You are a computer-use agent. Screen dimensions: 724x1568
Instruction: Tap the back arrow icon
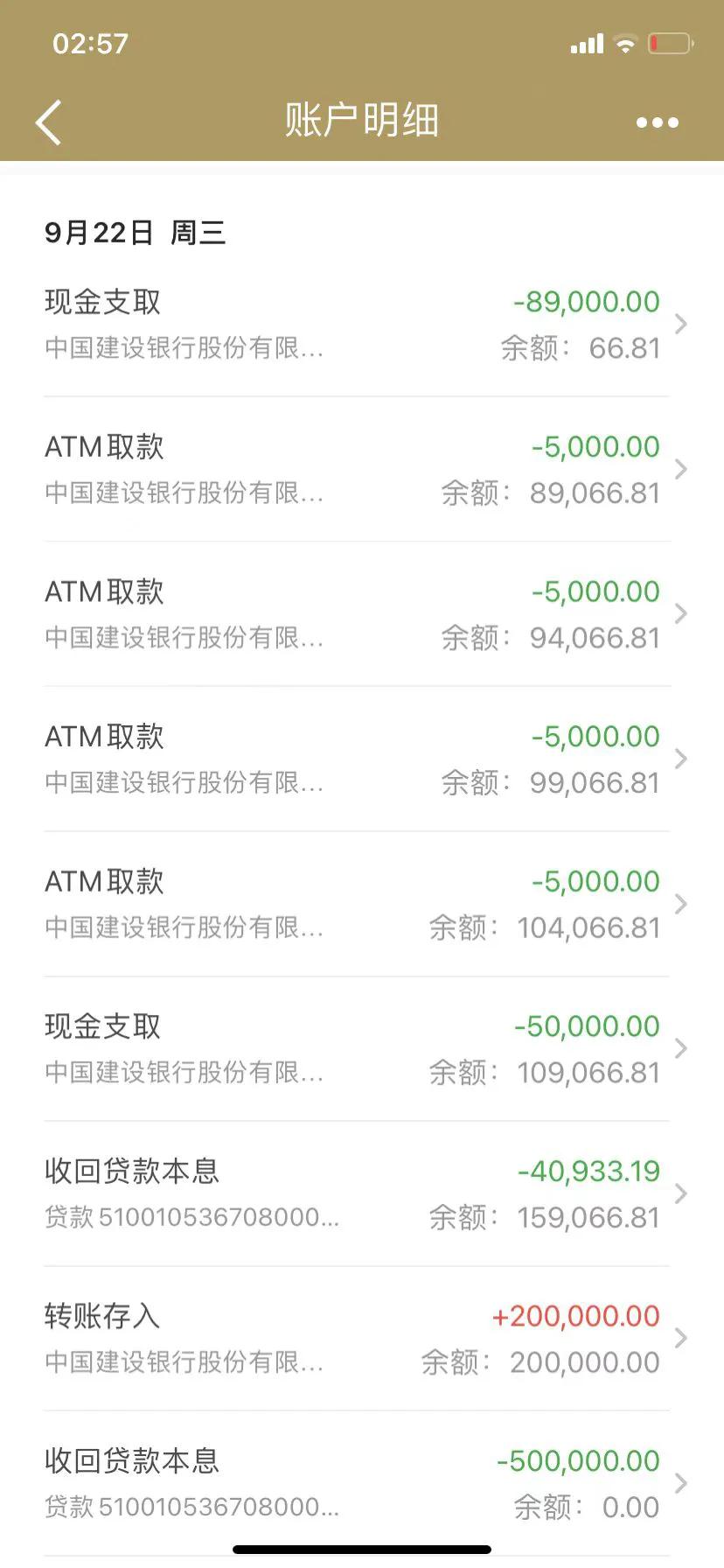[48, 120]
